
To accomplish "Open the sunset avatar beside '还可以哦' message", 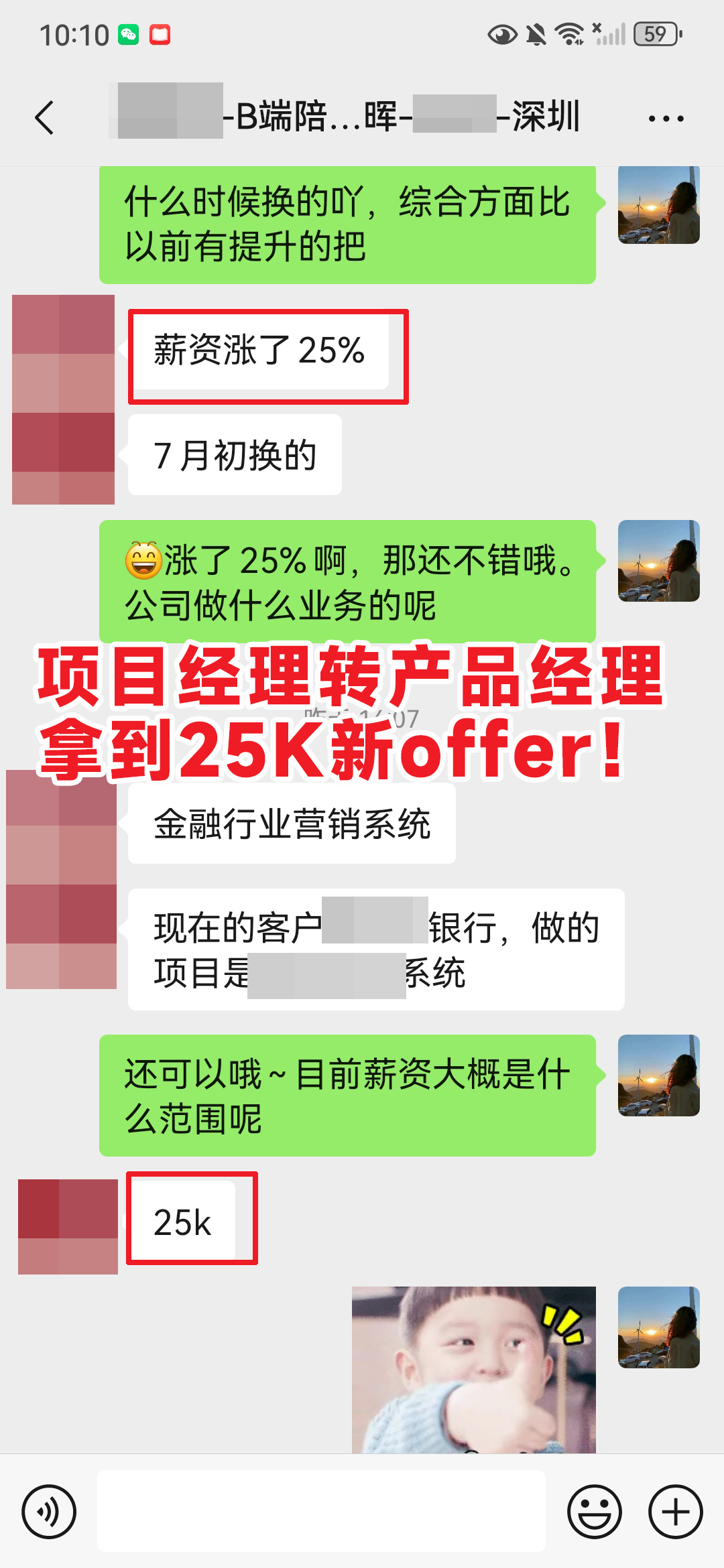I will (x=658, y=1075).
